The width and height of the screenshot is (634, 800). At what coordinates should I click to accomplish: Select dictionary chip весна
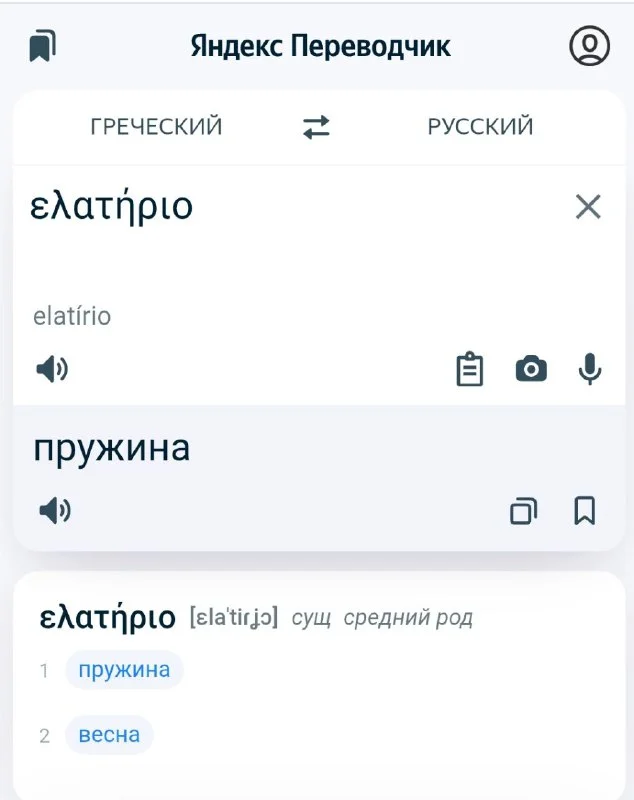(x=109, y=735)
